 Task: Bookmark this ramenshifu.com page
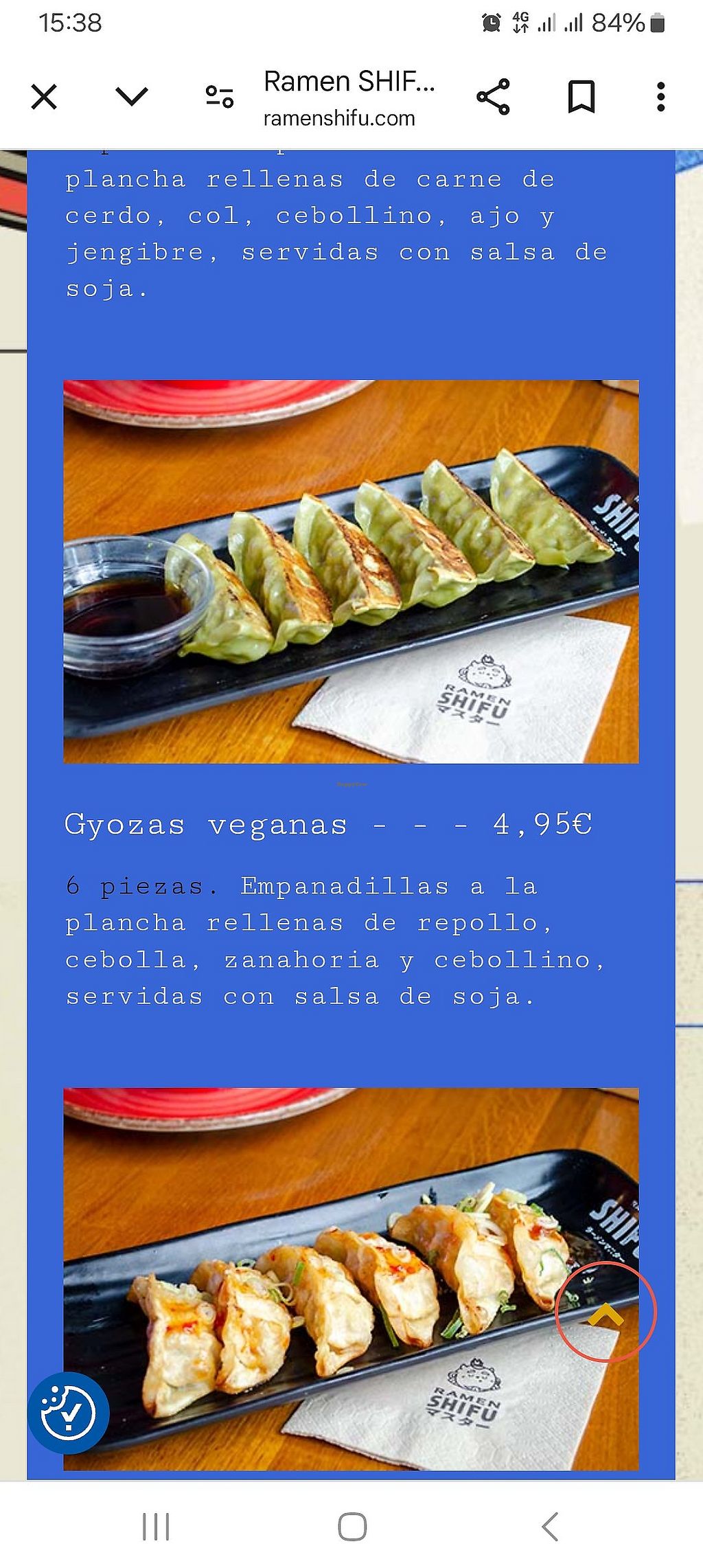(x=581, y=97)
